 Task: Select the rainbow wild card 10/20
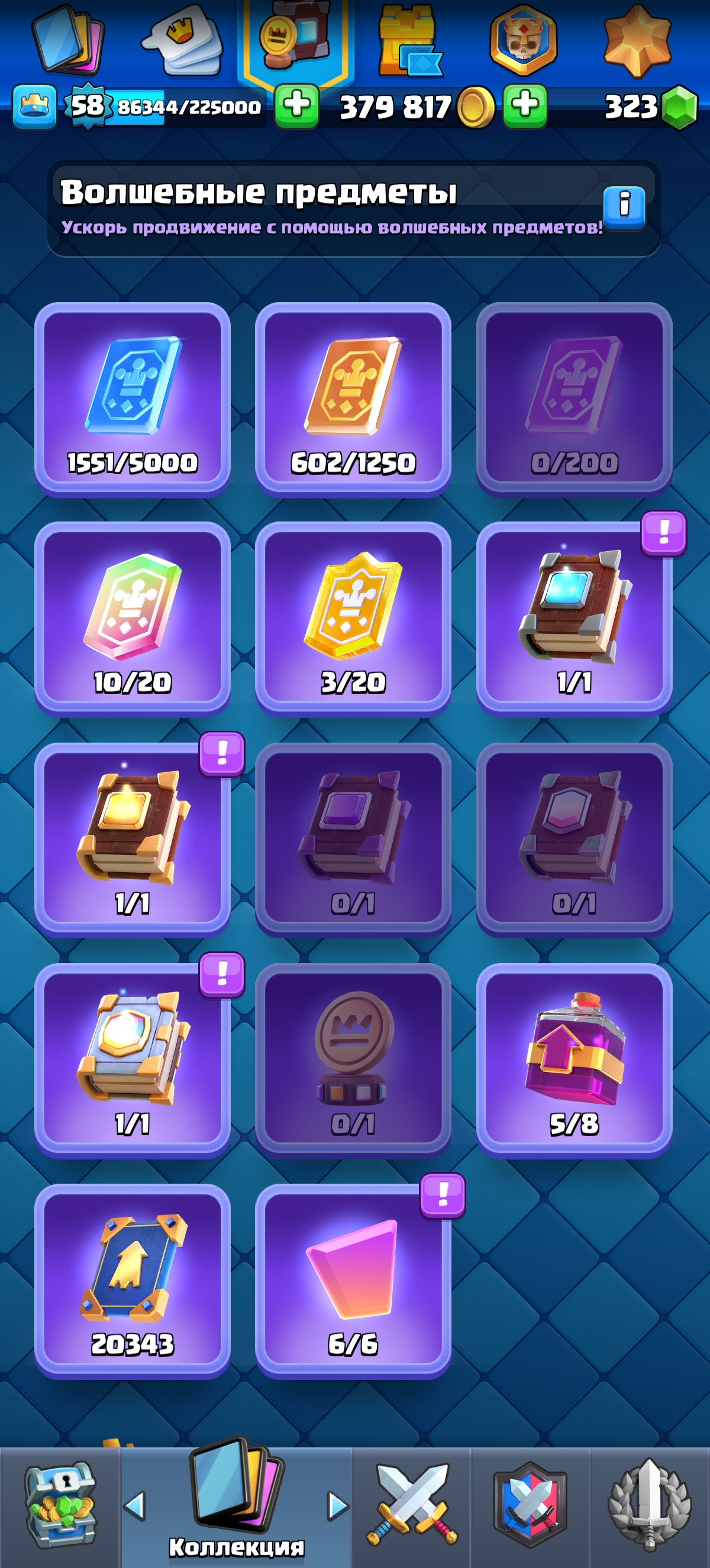tap(132, 618)
